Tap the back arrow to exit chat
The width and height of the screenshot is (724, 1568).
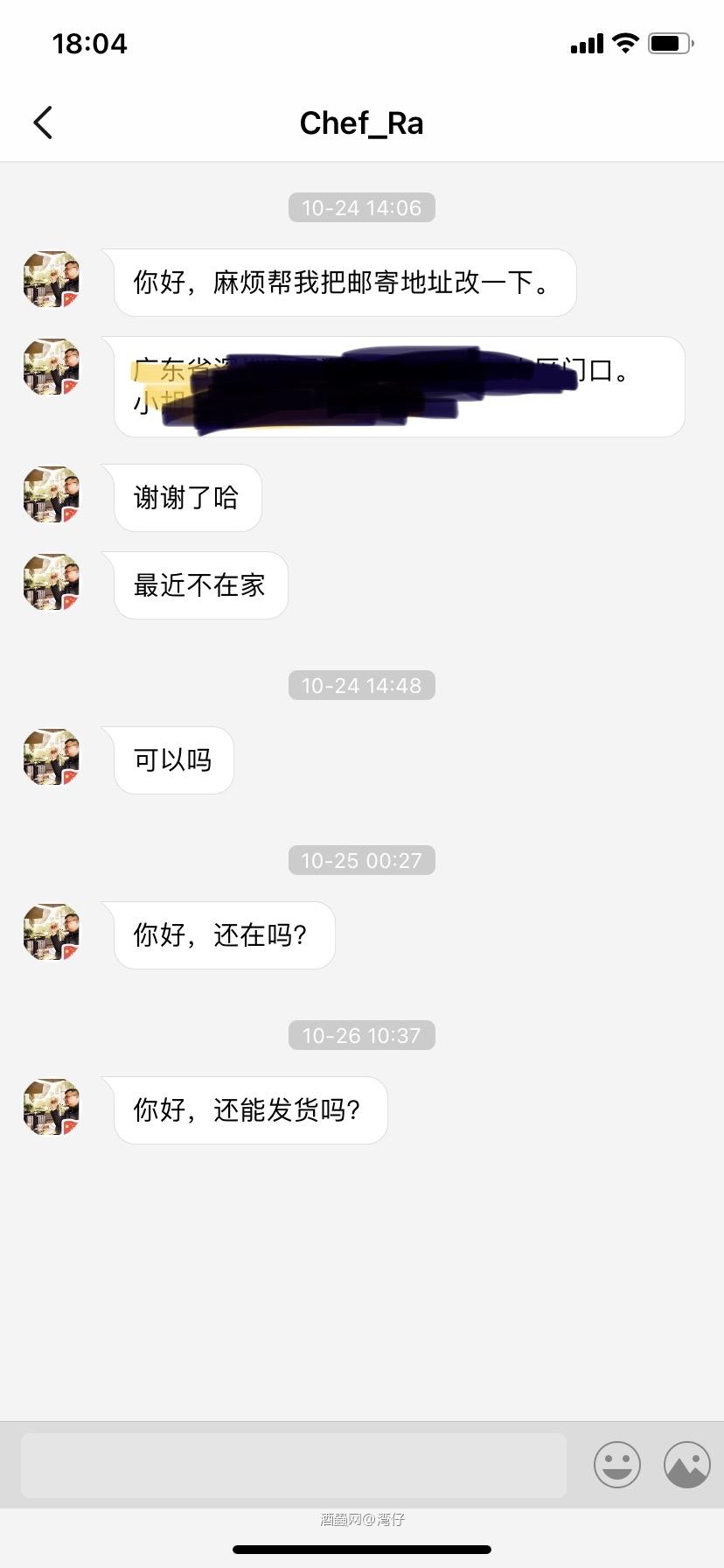pos(43,122)
